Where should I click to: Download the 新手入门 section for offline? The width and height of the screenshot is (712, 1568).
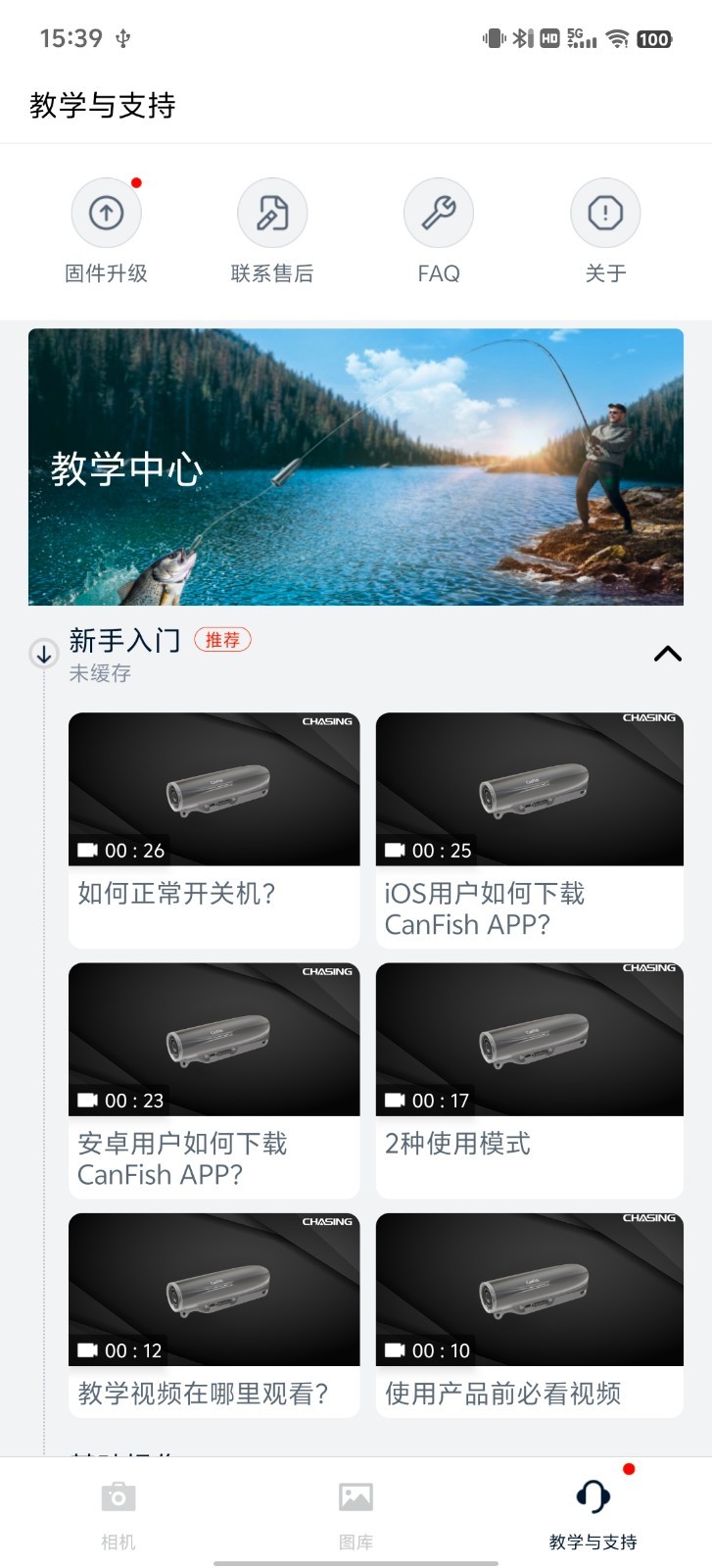[x=44, y=654]
